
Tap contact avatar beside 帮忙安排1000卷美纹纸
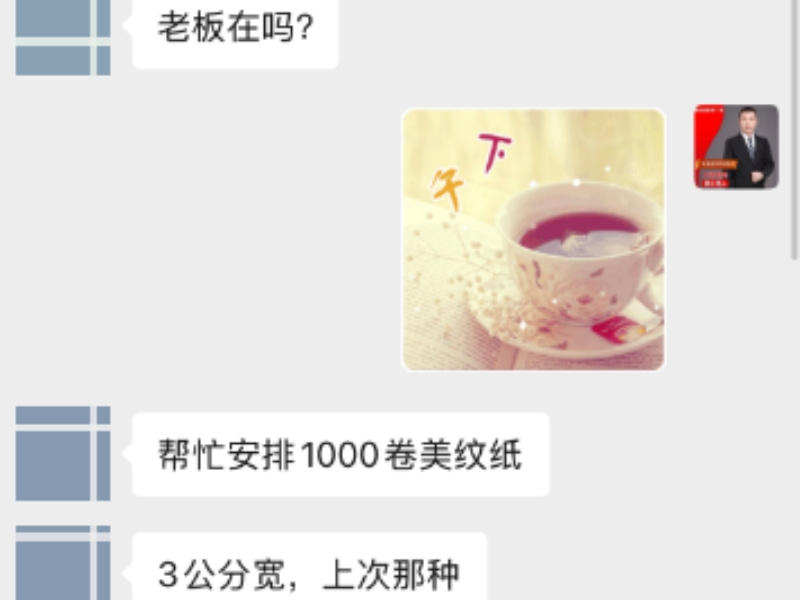point(63,453)
